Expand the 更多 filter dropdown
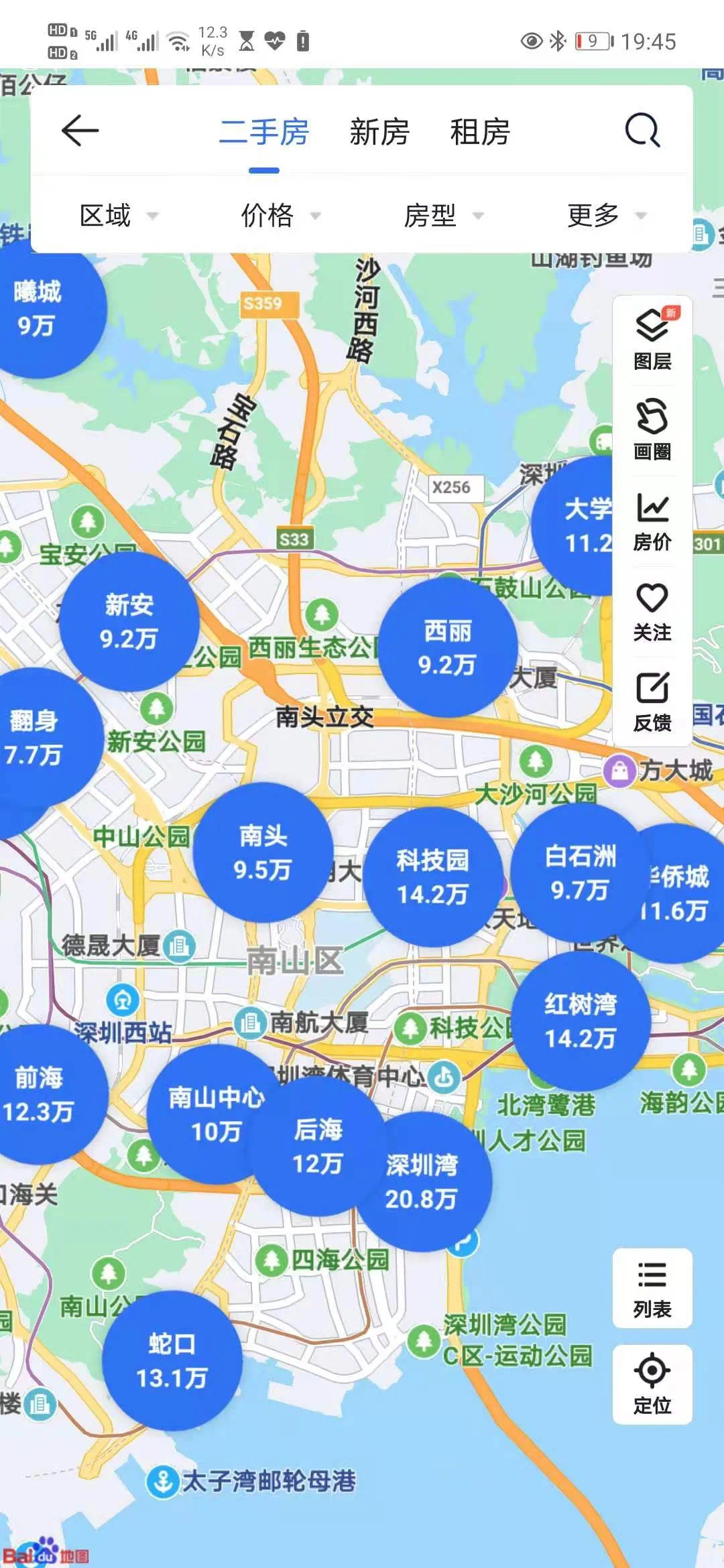This screenshot has width=724, height=1568. coord(606,216)
